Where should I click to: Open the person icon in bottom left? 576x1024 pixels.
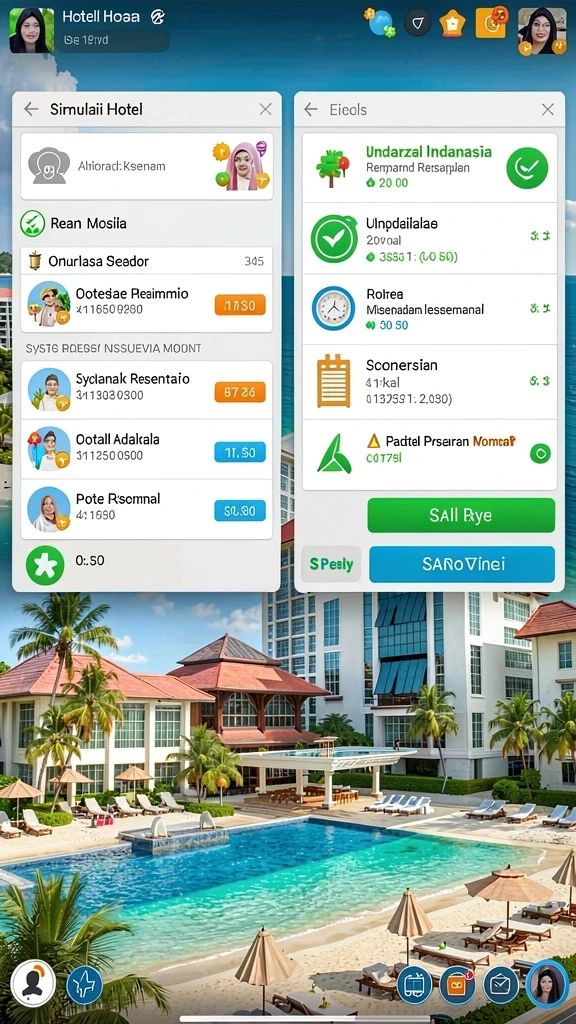(32, 982)
